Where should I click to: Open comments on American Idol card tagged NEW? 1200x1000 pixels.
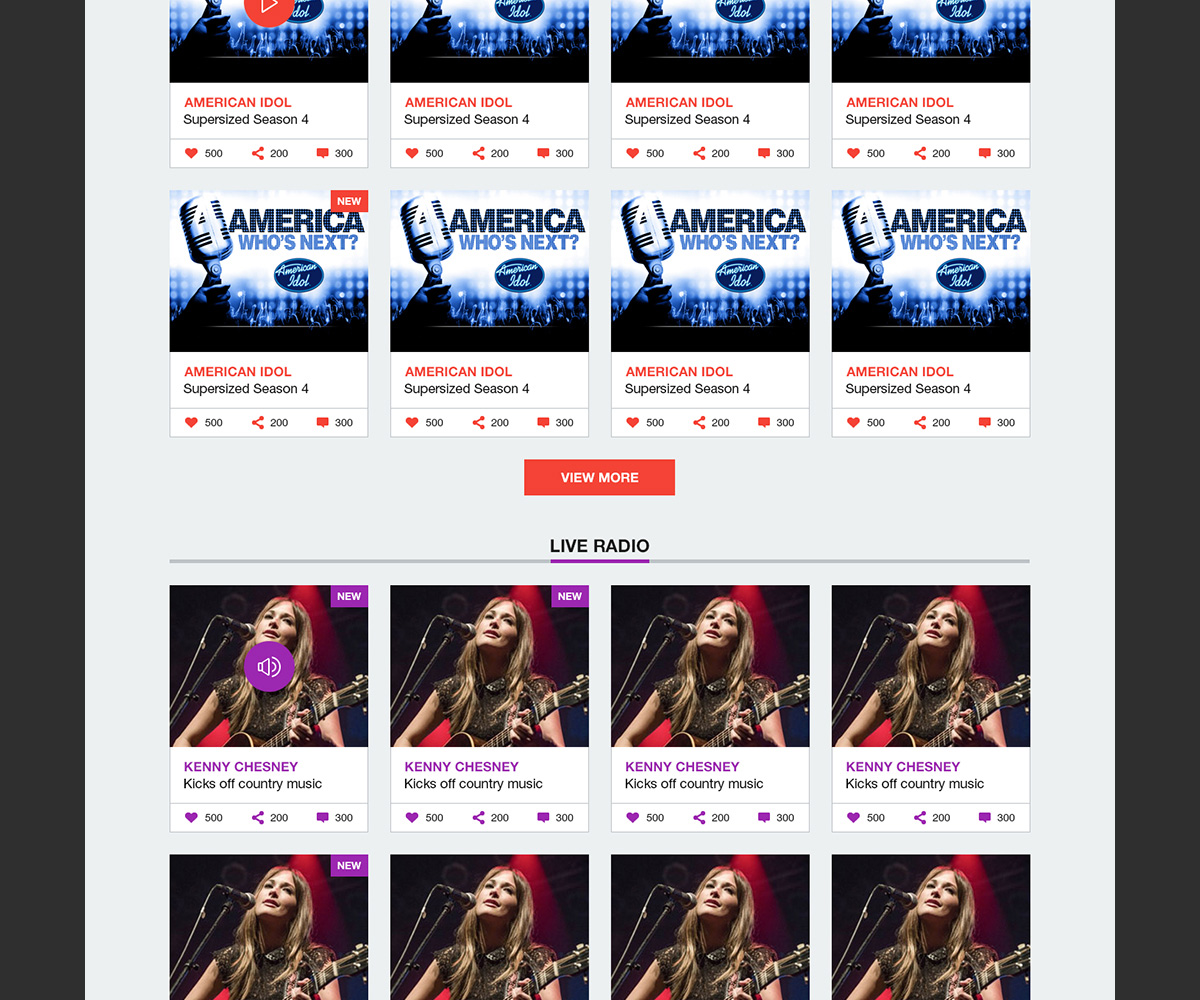point(322,423)
